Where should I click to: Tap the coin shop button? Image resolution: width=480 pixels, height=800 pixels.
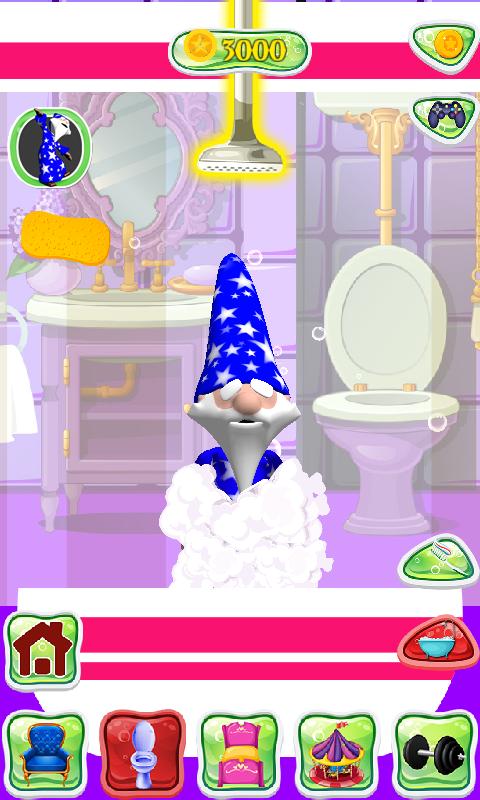[x=443, y=45]
